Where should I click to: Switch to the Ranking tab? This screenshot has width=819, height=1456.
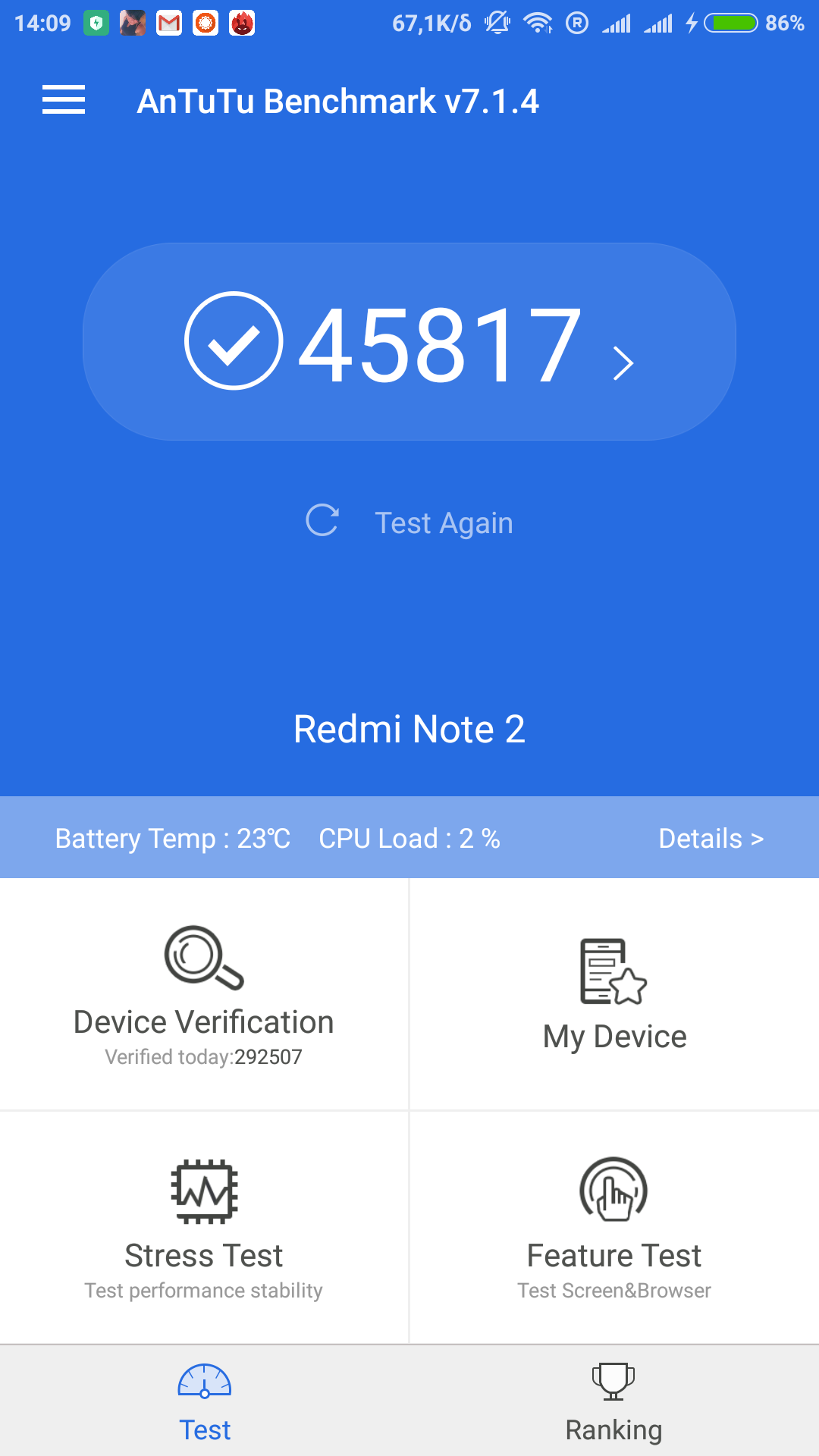(x=613, y=1401)
